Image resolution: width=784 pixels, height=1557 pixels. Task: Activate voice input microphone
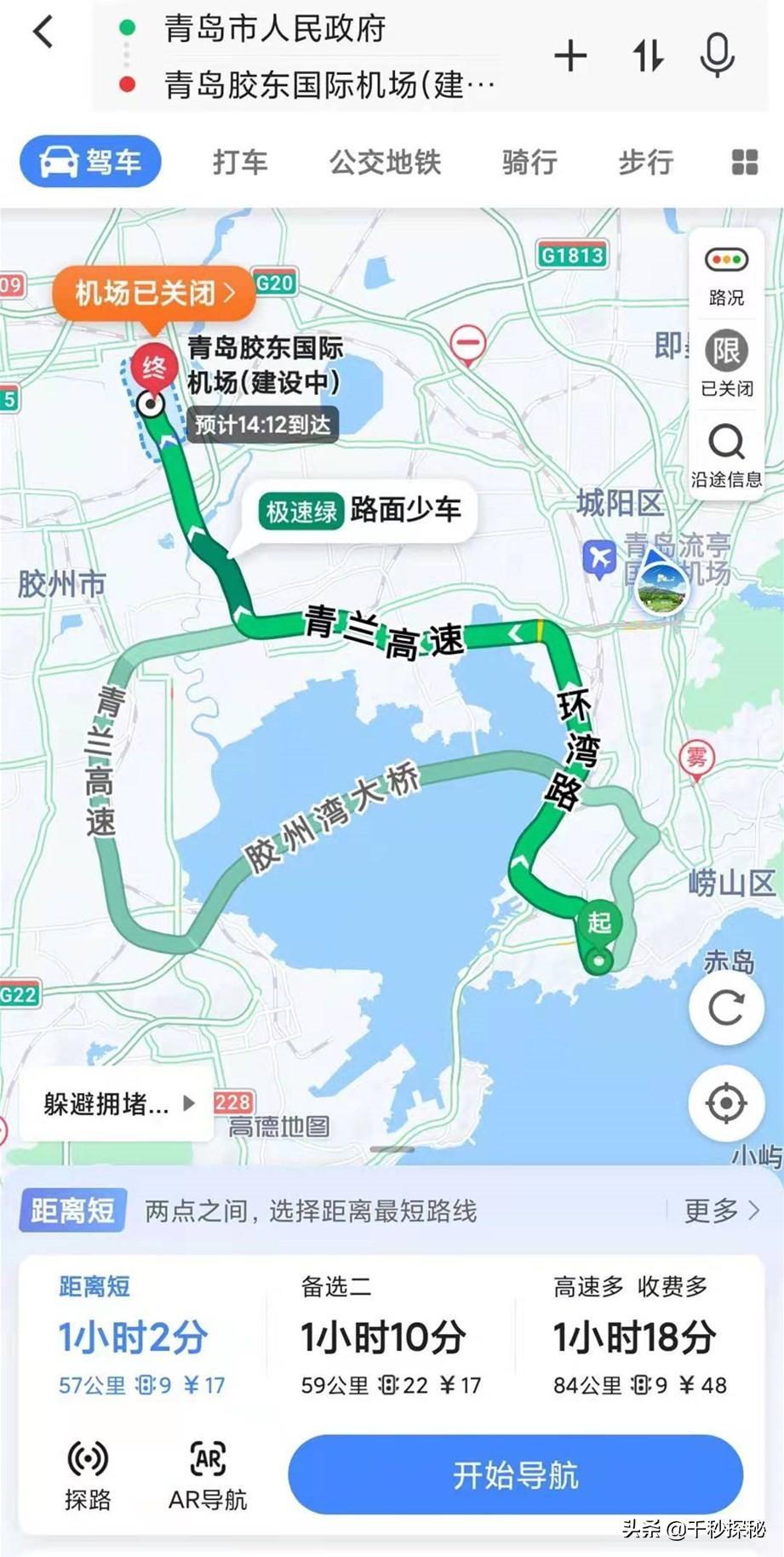[717, 55]
